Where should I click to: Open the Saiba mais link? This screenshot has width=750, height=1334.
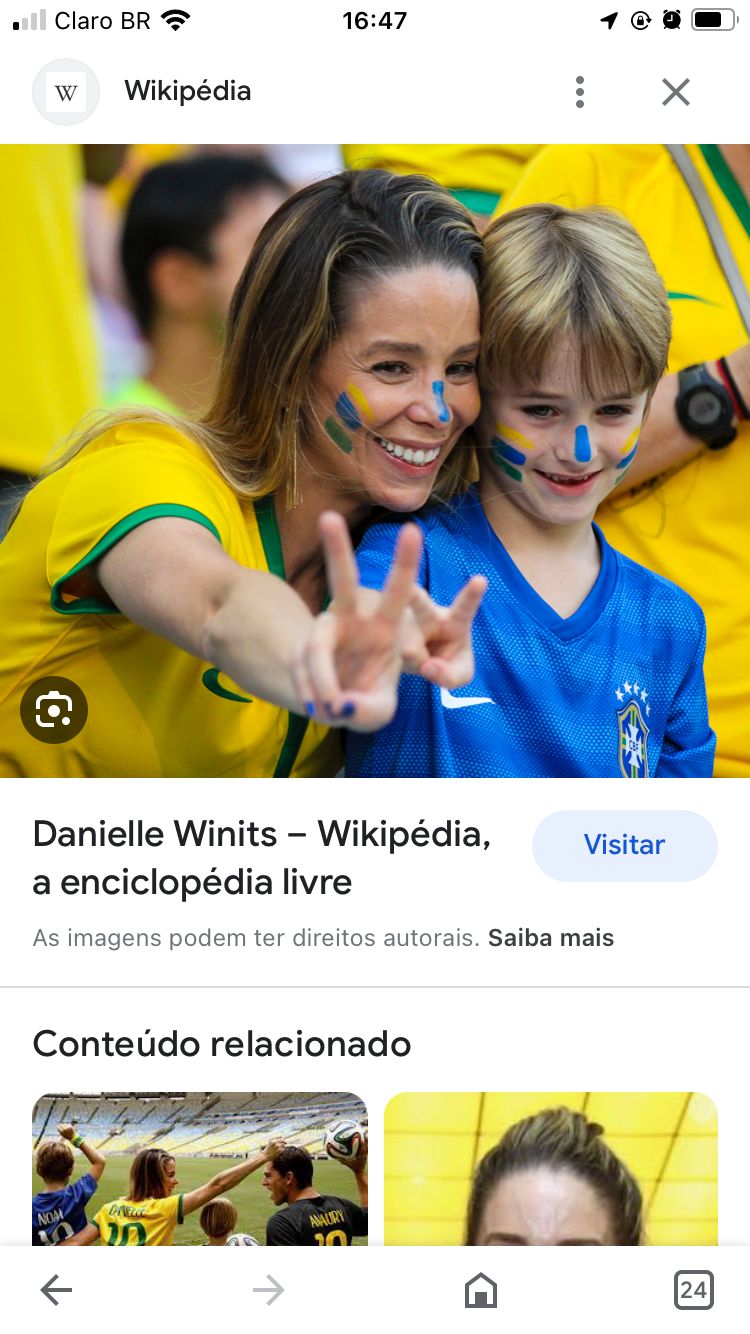pos(551,938)
